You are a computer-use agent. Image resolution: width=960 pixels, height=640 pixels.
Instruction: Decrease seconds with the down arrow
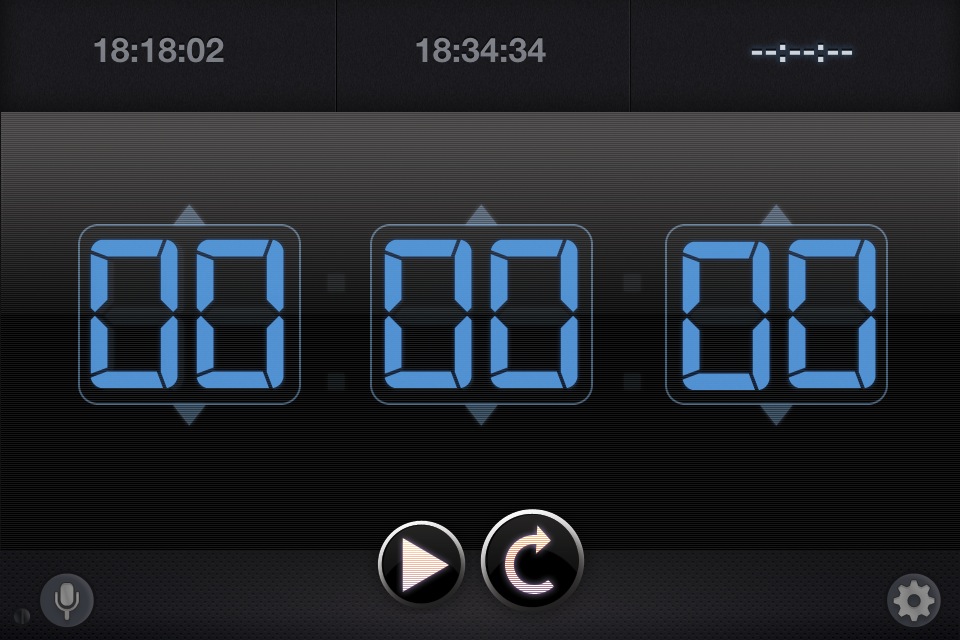[x=776, y=414]
